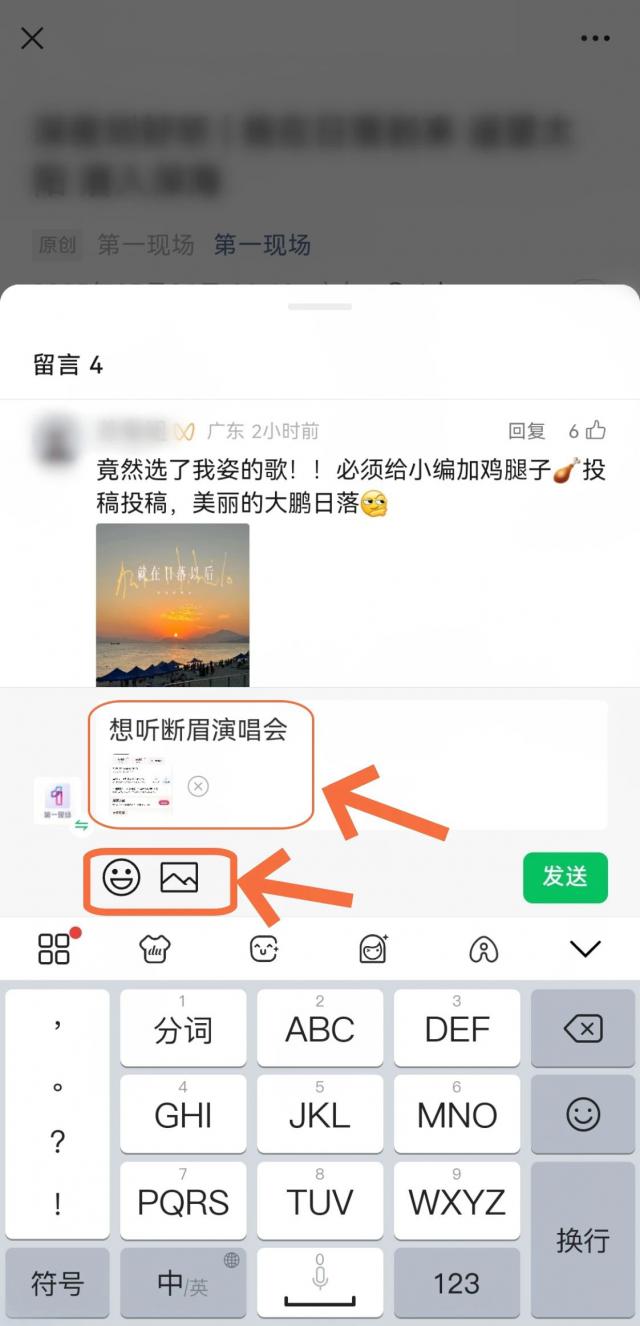This screenshot has height=1326, width=640.
Task: Tap the 分词 key
Action: point(183,1029)
